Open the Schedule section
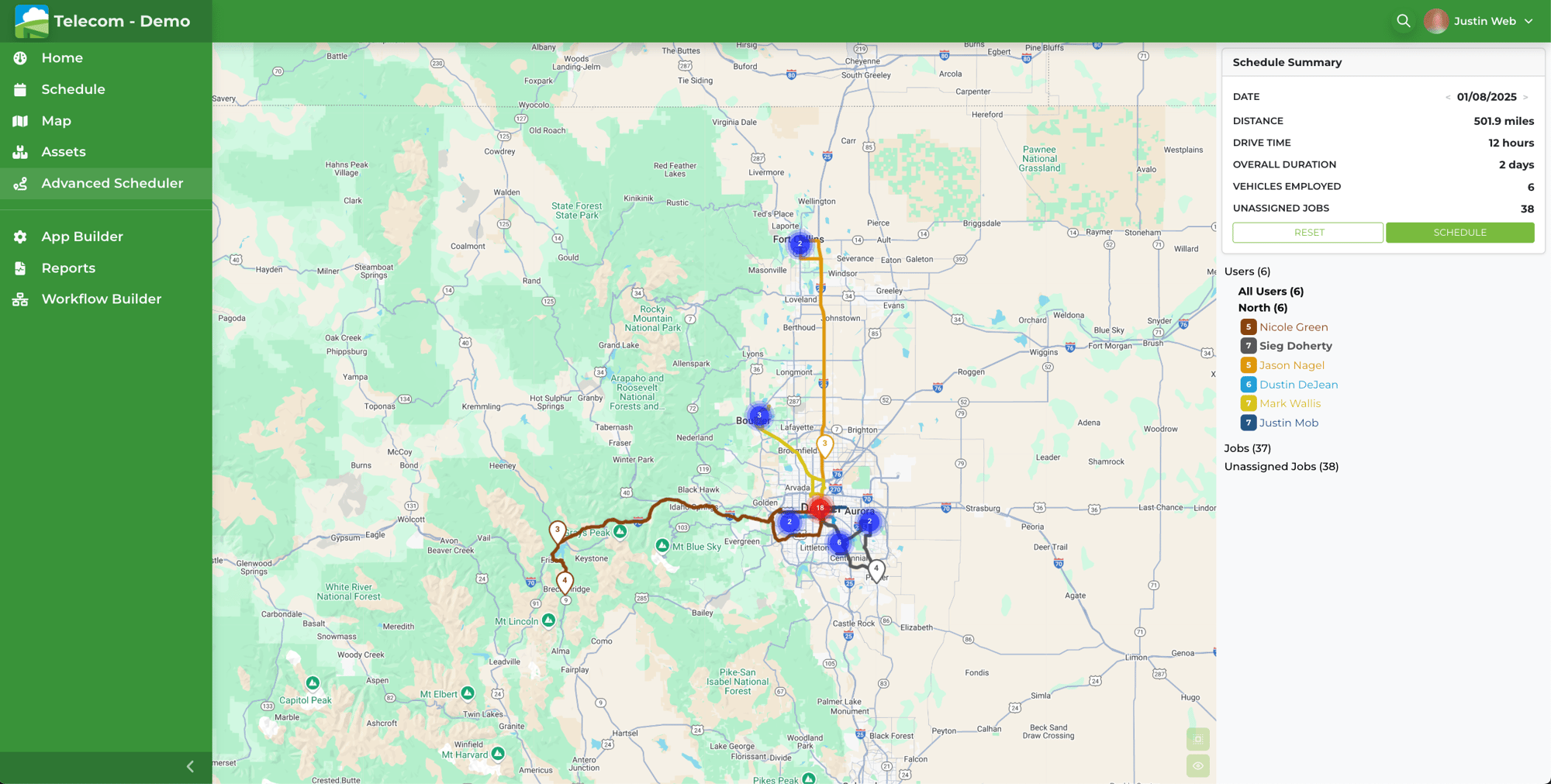The image size is (1551, 784). tap(73, 89)
